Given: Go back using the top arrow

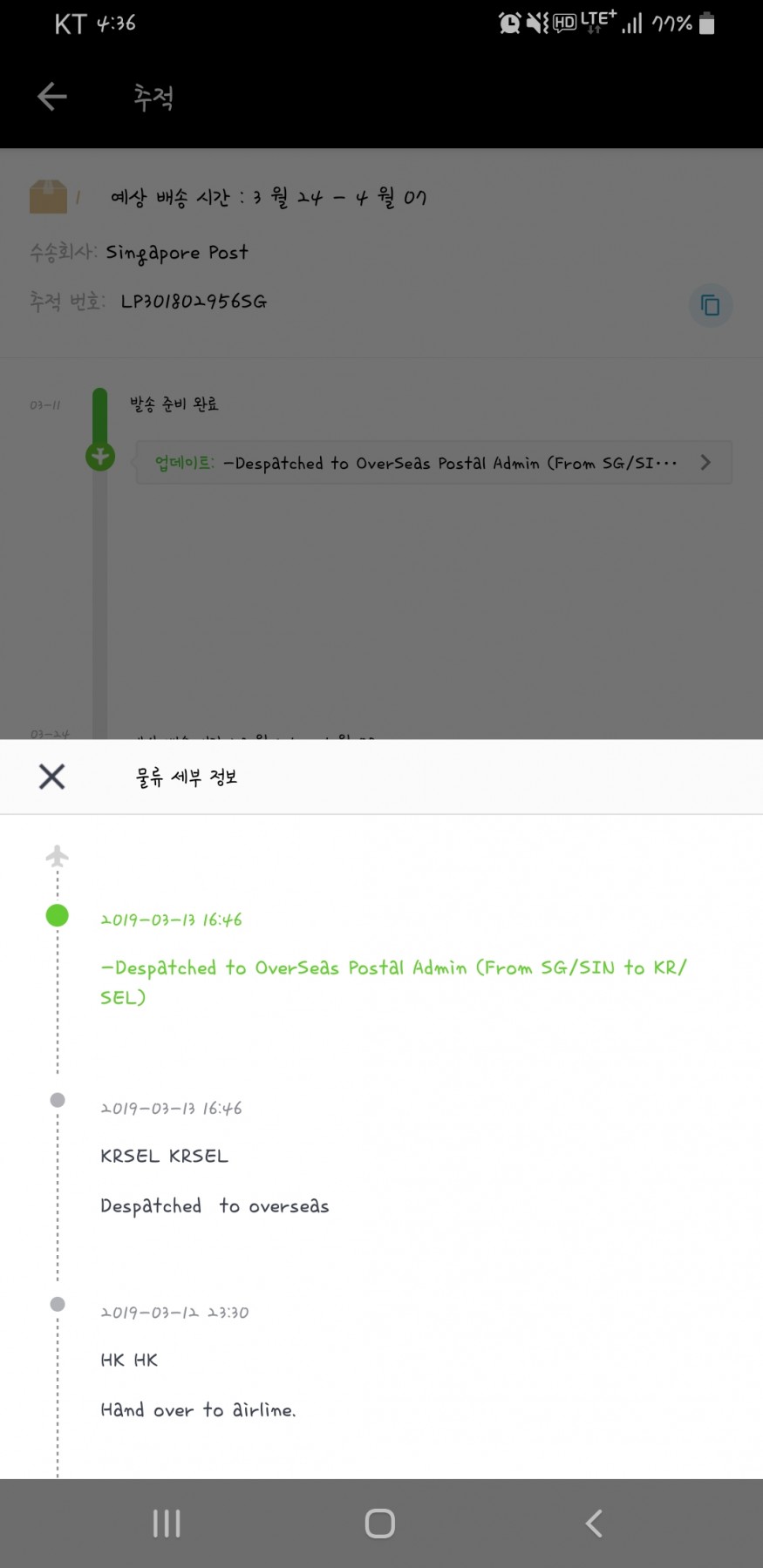Looking at the screenshot, I should 52,96.
